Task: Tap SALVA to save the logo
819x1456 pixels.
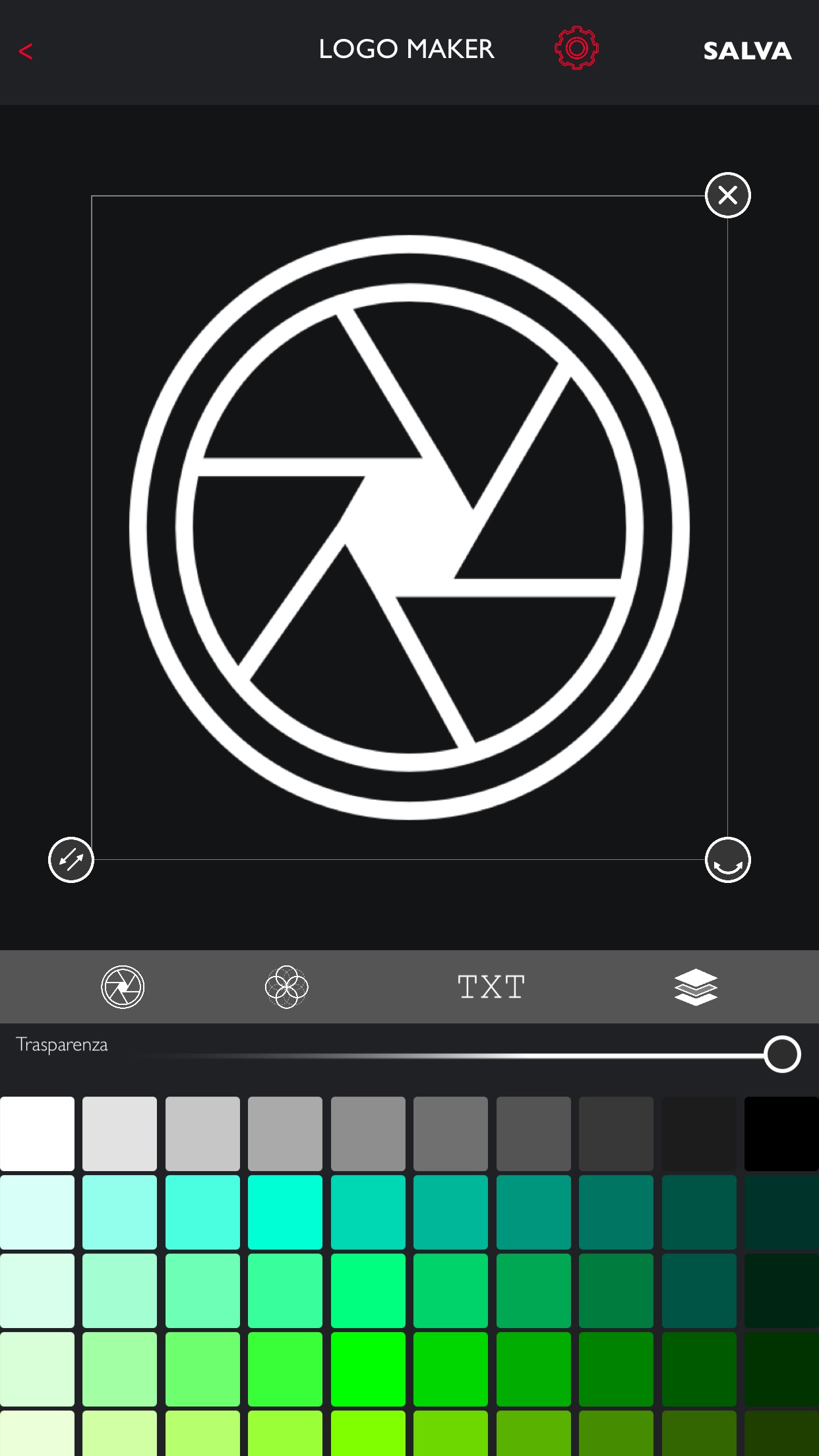Action: (747, 51)
